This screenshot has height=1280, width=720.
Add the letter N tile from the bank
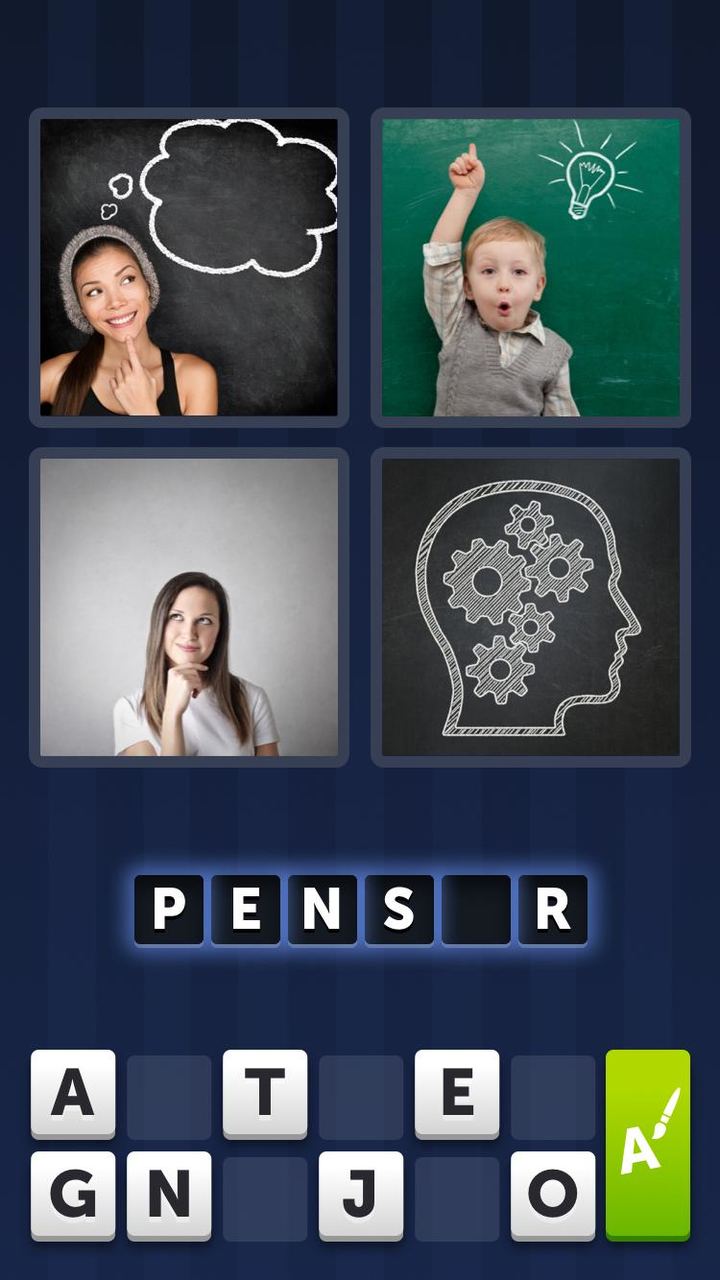pos(169,1195)
